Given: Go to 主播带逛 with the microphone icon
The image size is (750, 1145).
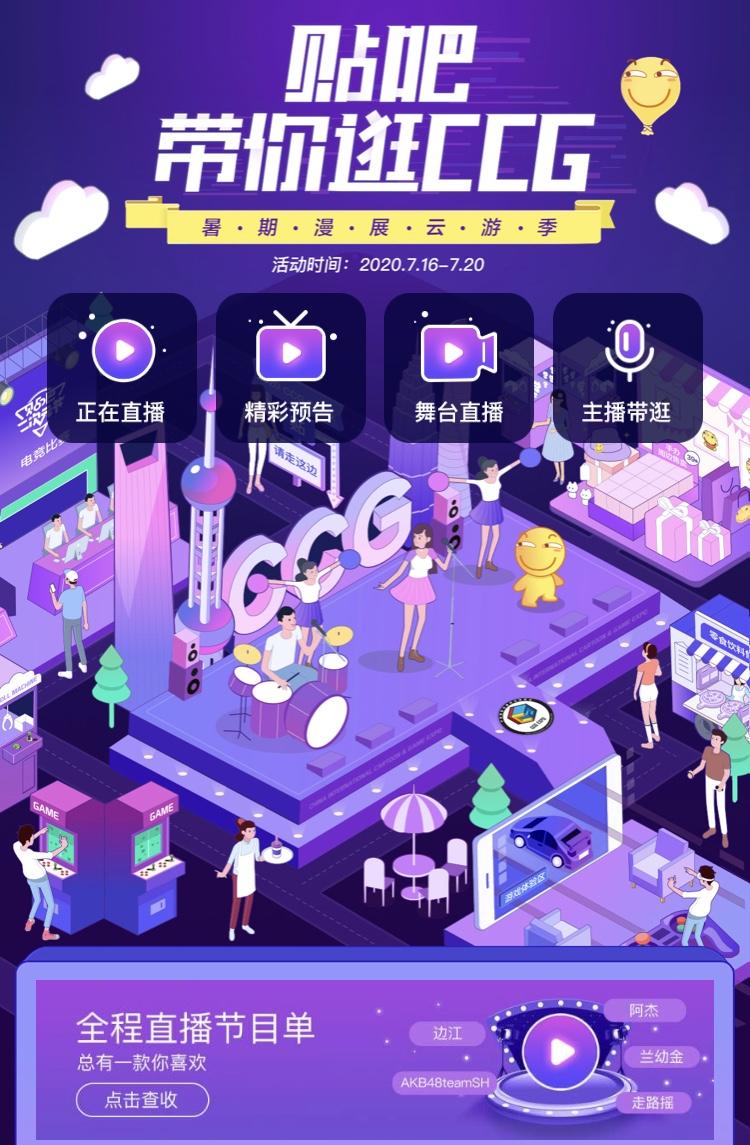Looking at the screenshot, I should [627, 368].
